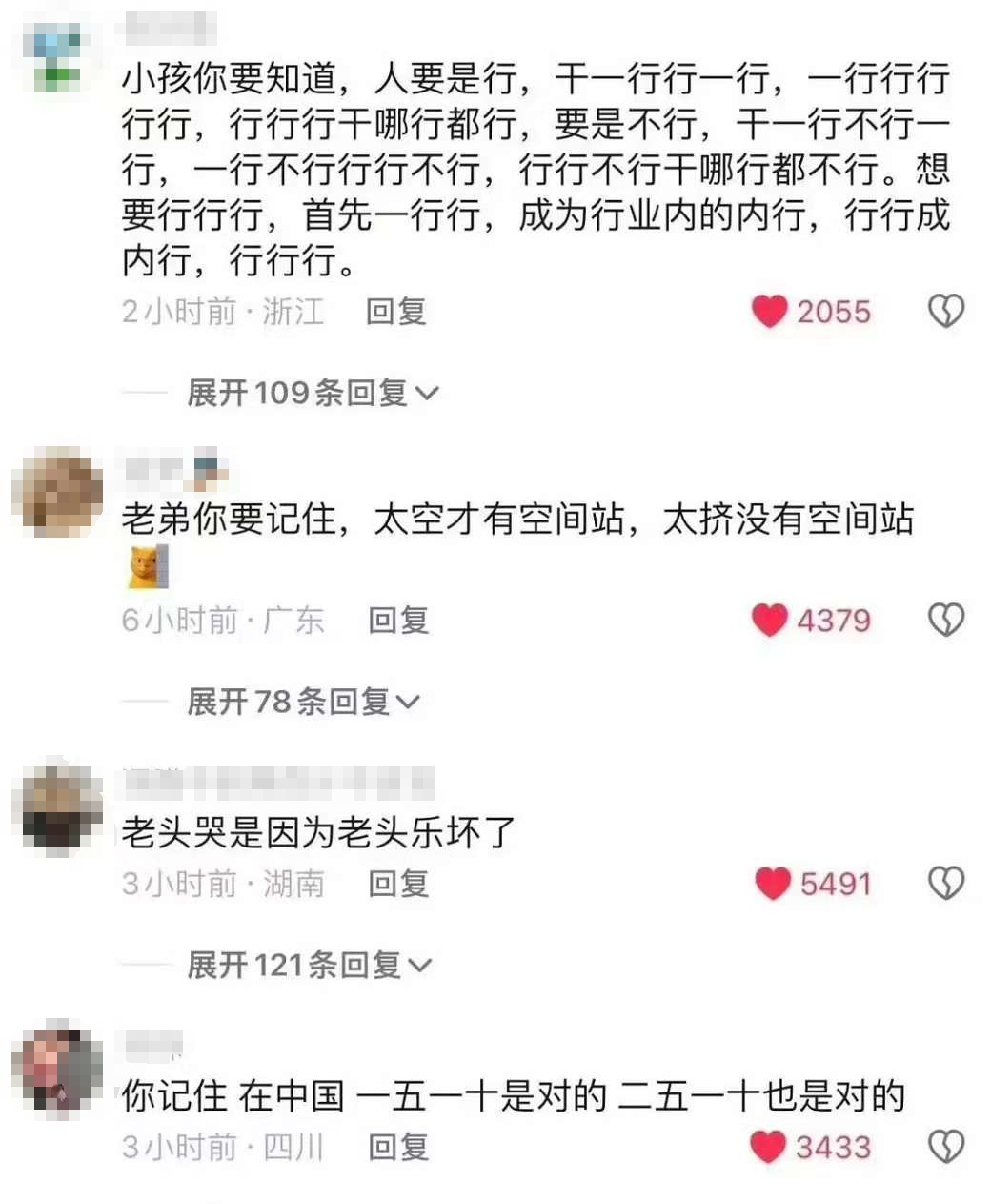Dislike the 一五一十 comment from Sichuan

click(x=945, y=1147)
